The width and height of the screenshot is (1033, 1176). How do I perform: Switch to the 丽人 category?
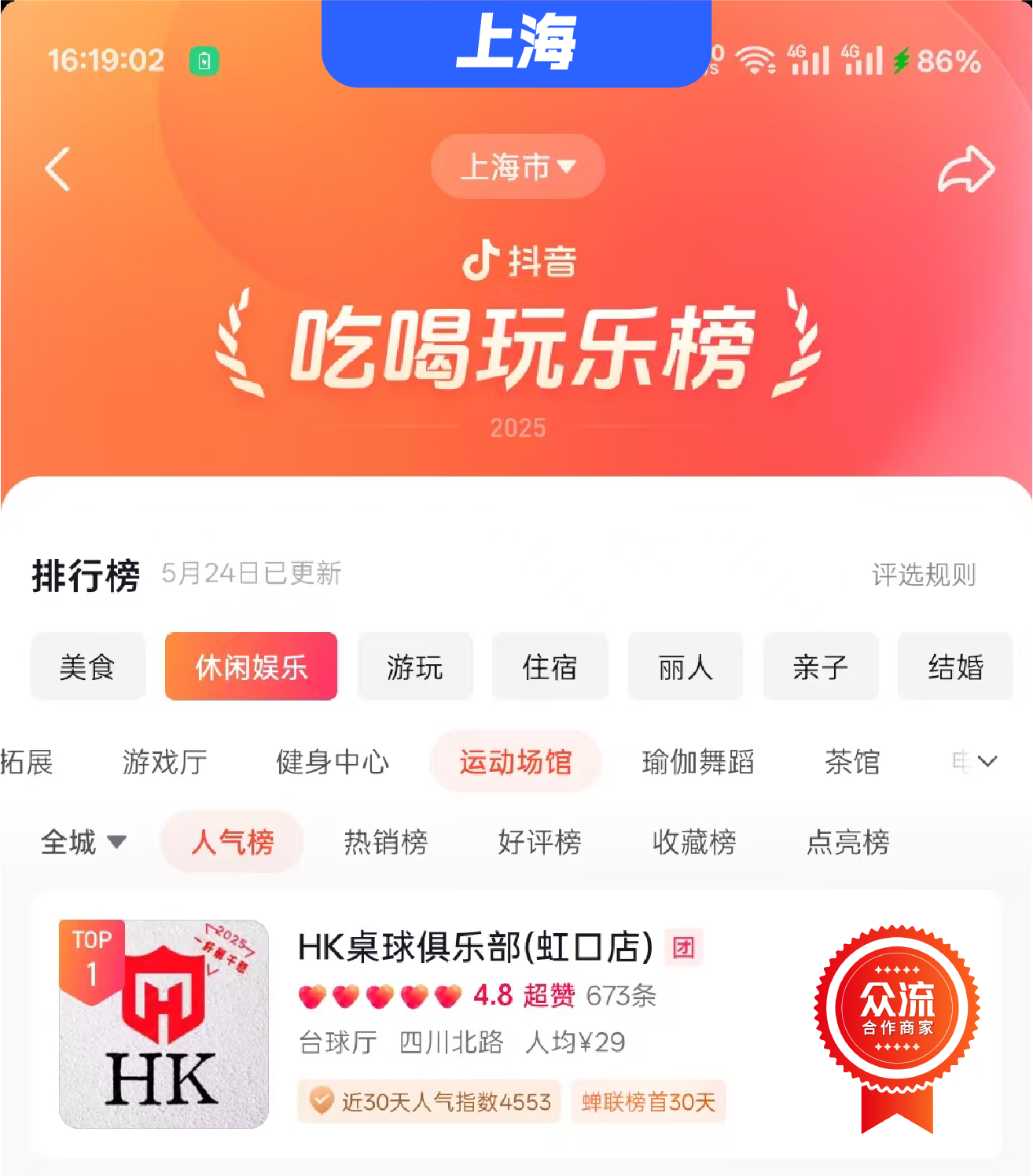[686, 667]
